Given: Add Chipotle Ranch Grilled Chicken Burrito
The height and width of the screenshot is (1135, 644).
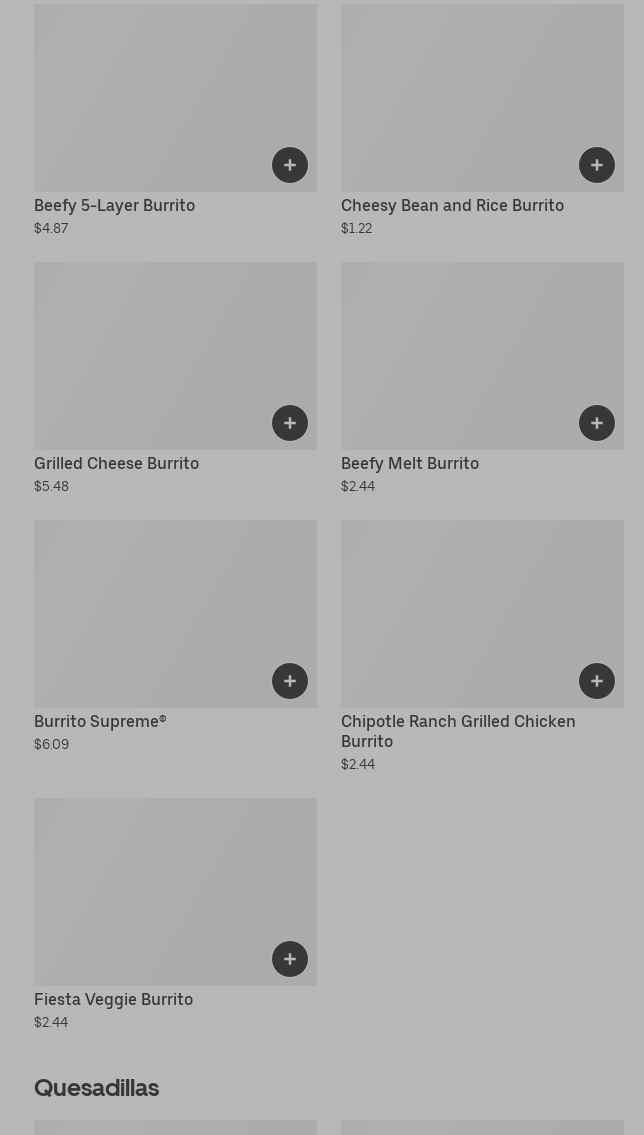Looking at the screenshot, I should pyautogui.click(x=597, y=681).
